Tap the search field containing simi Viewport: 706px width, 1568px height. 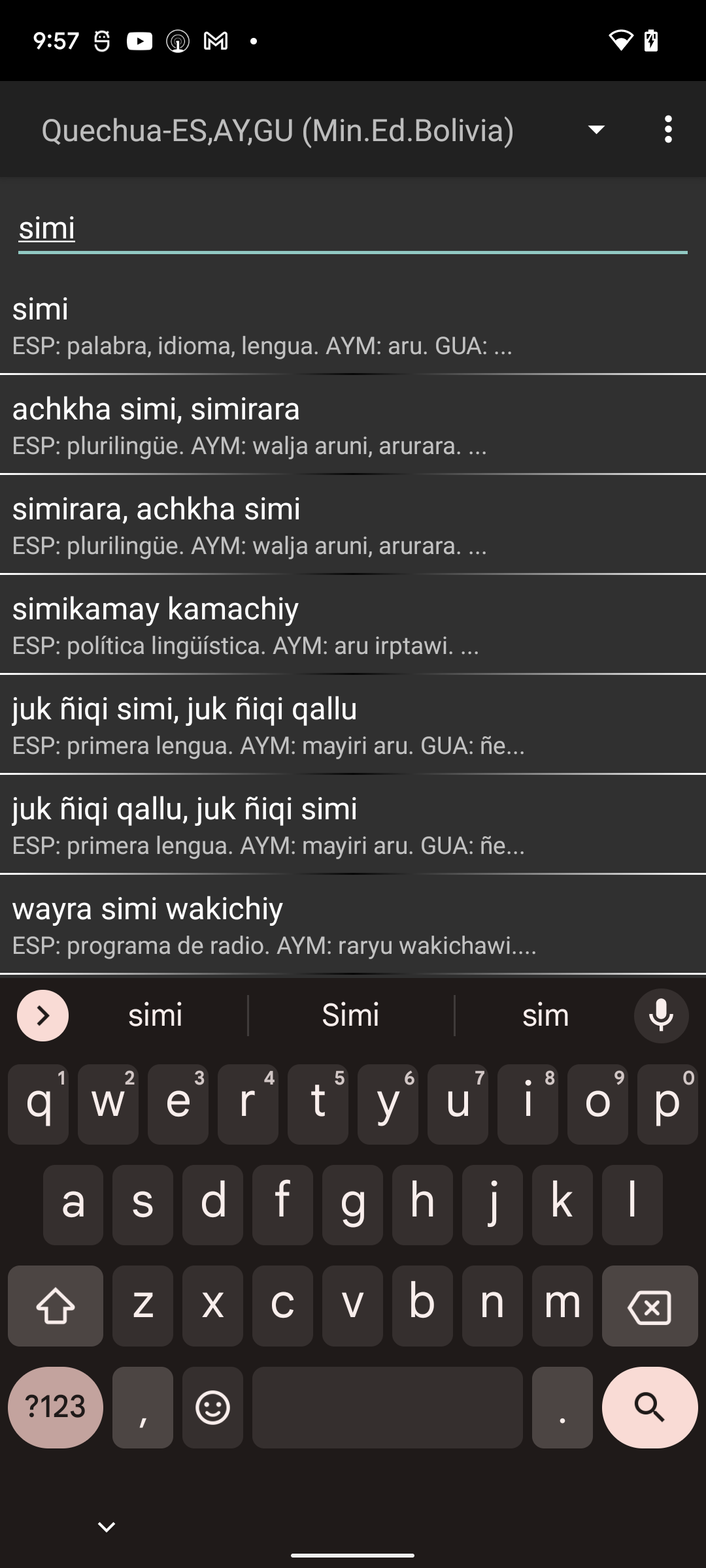tap(353, 229)
